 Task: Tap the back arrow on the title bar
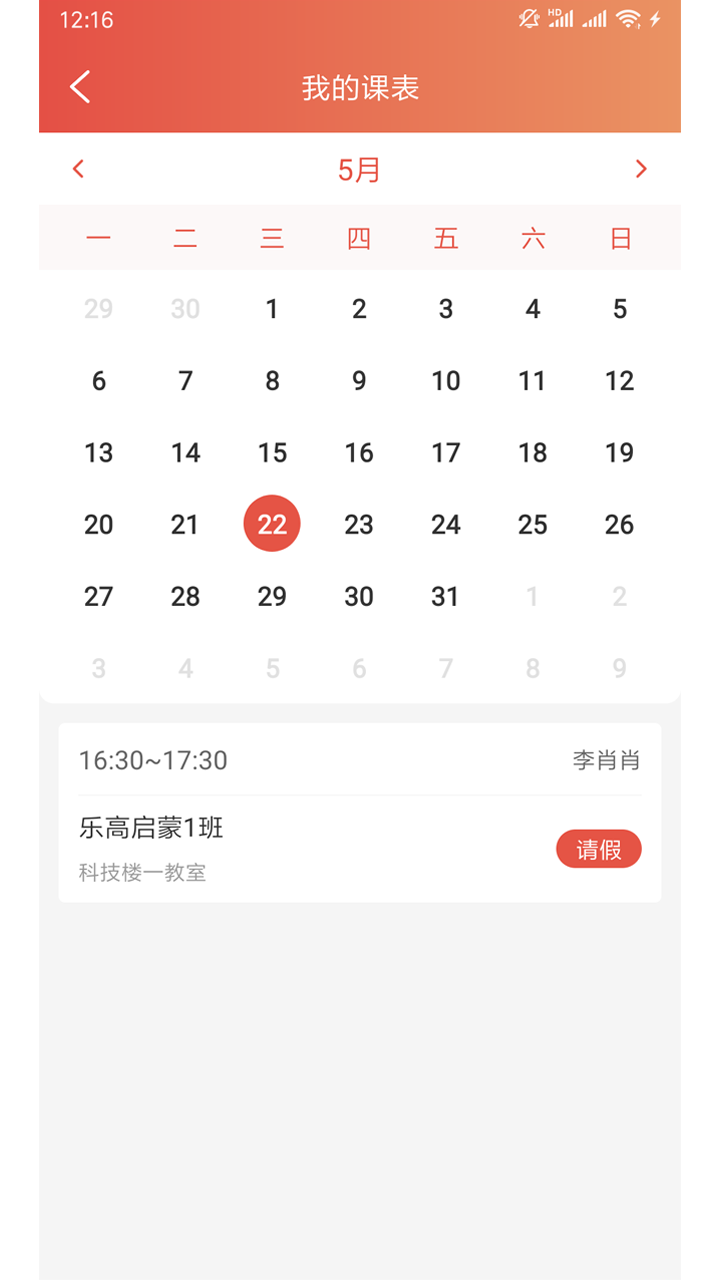(x=79, y=87)
